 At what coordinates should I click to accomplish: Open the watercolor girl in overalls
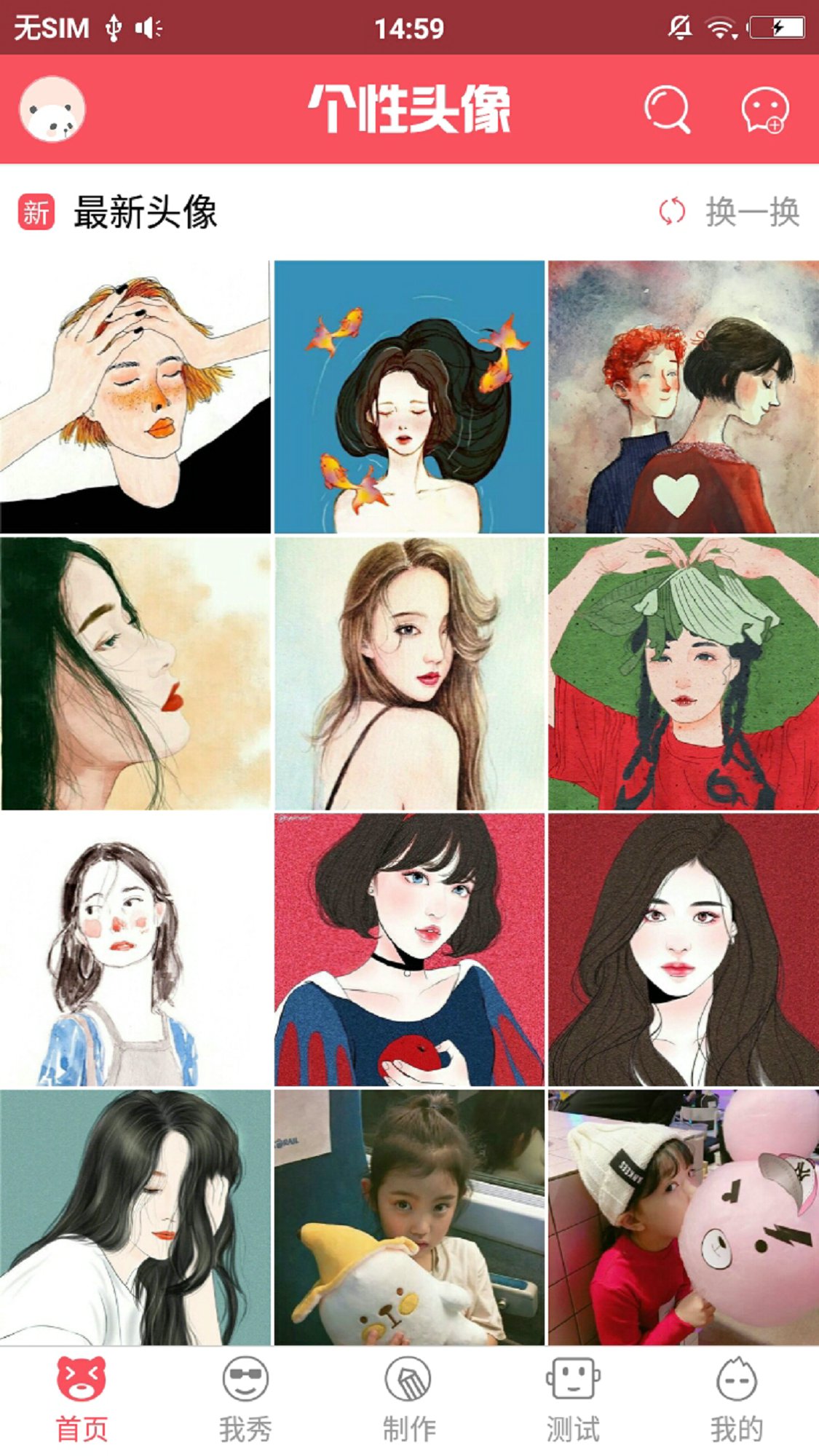coord(135,949)
